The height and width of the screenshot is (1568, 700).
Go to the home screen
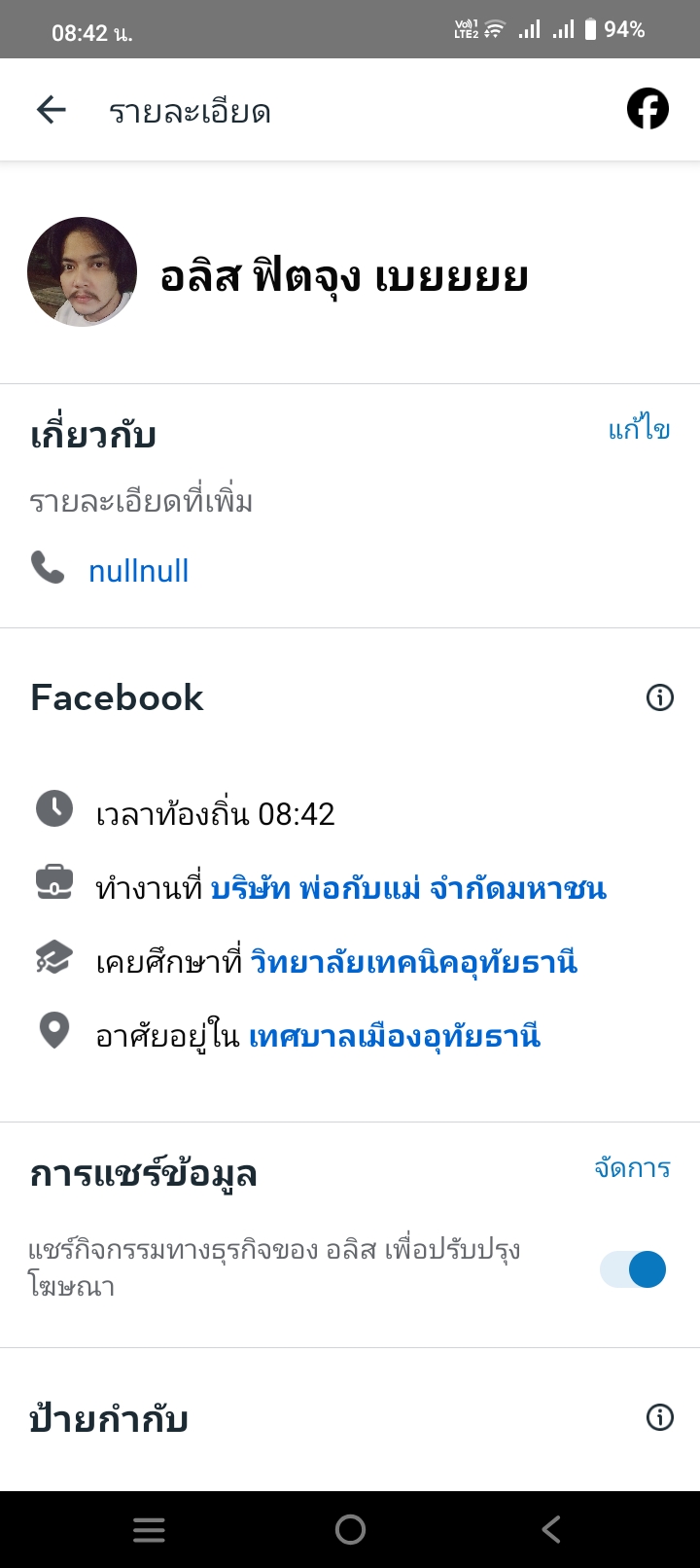pos(350,1530)
